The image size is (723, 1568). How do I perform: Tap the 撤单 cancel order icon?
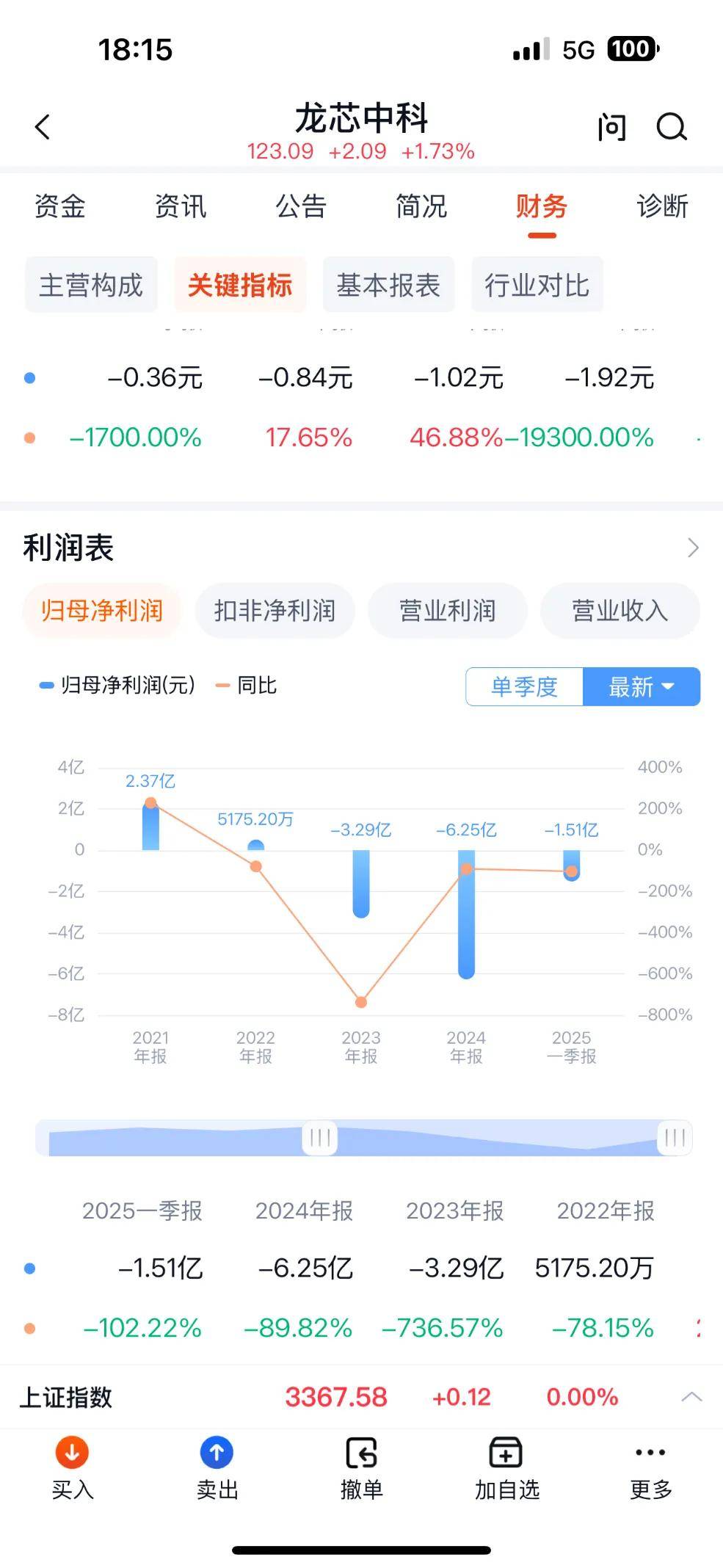(361, 1466)
